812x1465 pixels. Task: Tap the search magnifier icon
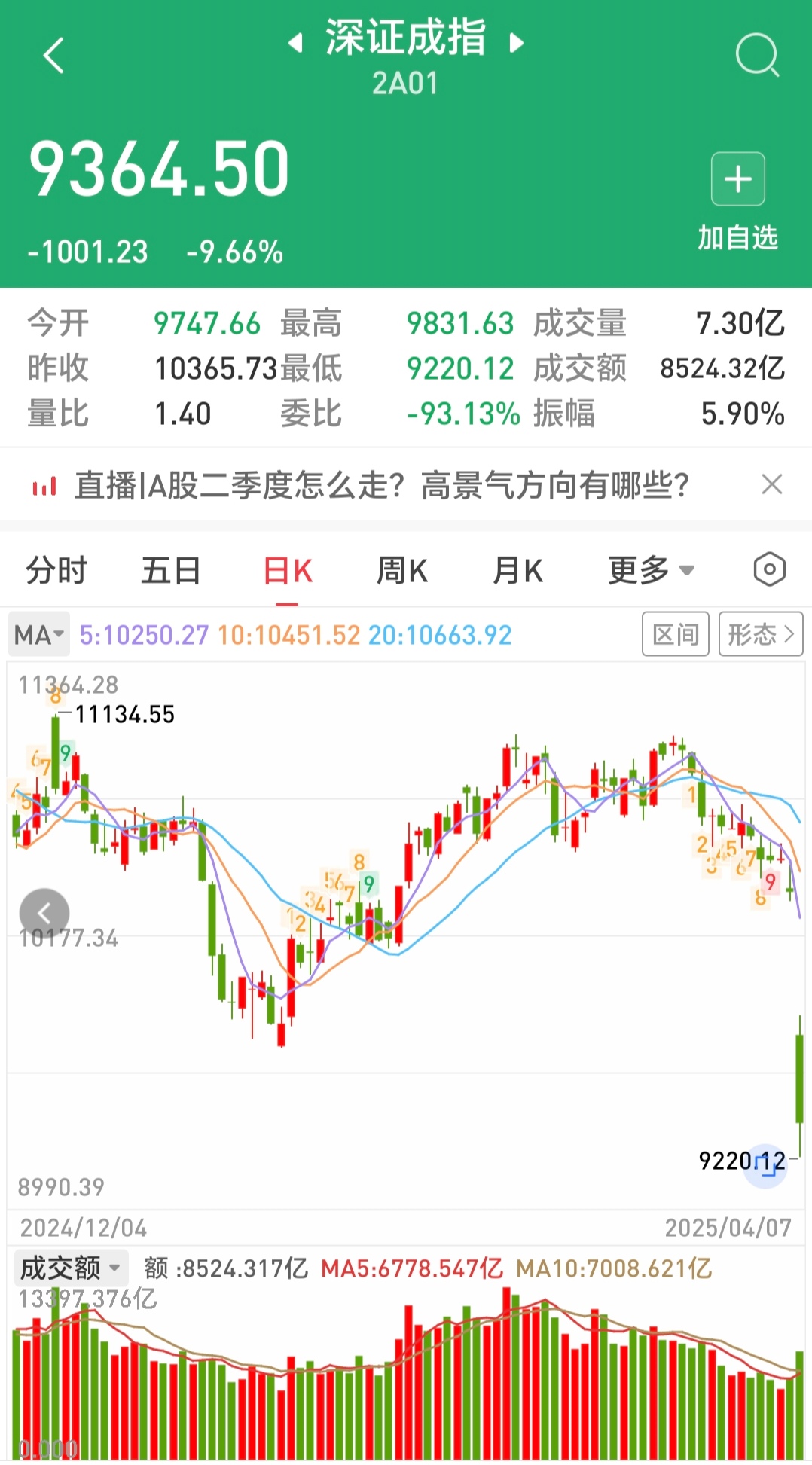click(x=757, y=55)
